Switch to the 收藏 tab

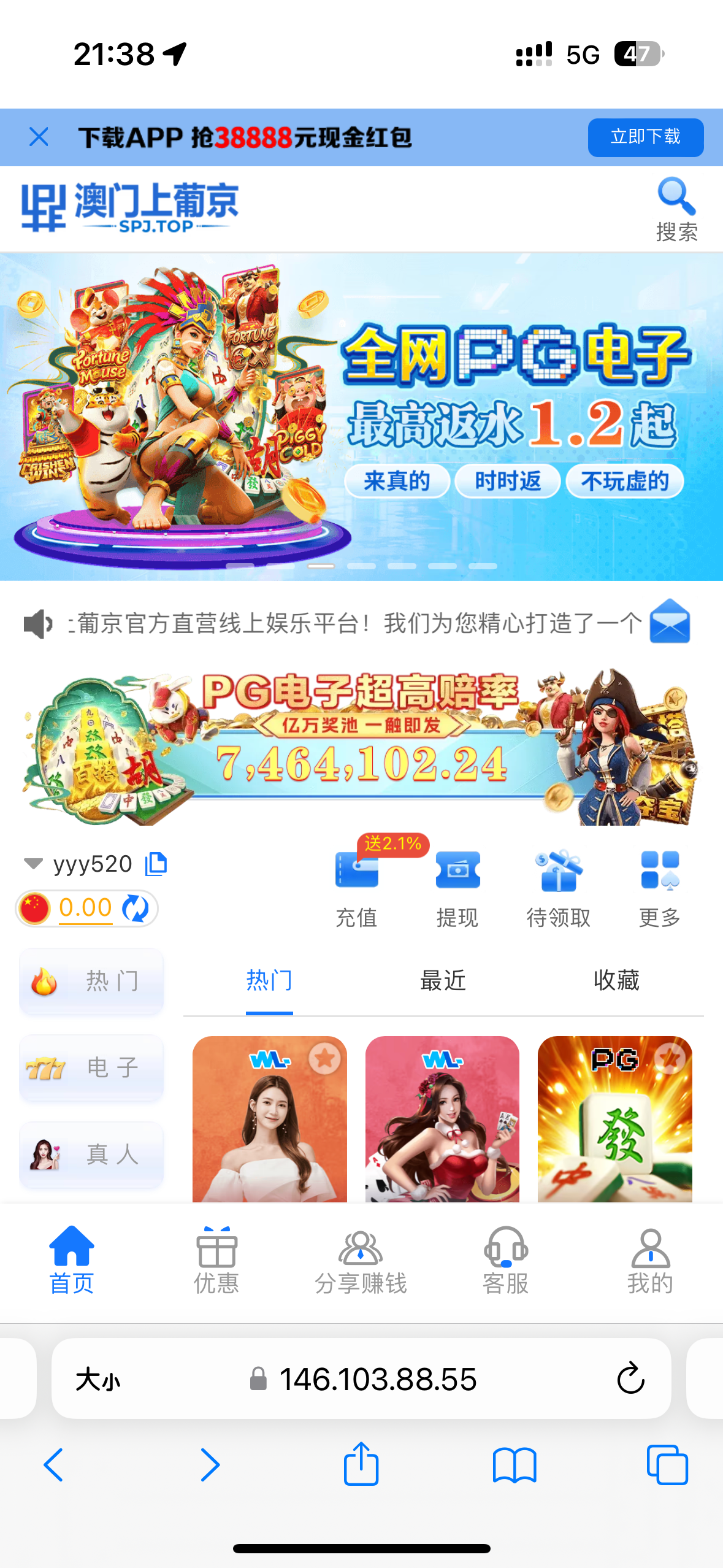[x=616, y=980]
